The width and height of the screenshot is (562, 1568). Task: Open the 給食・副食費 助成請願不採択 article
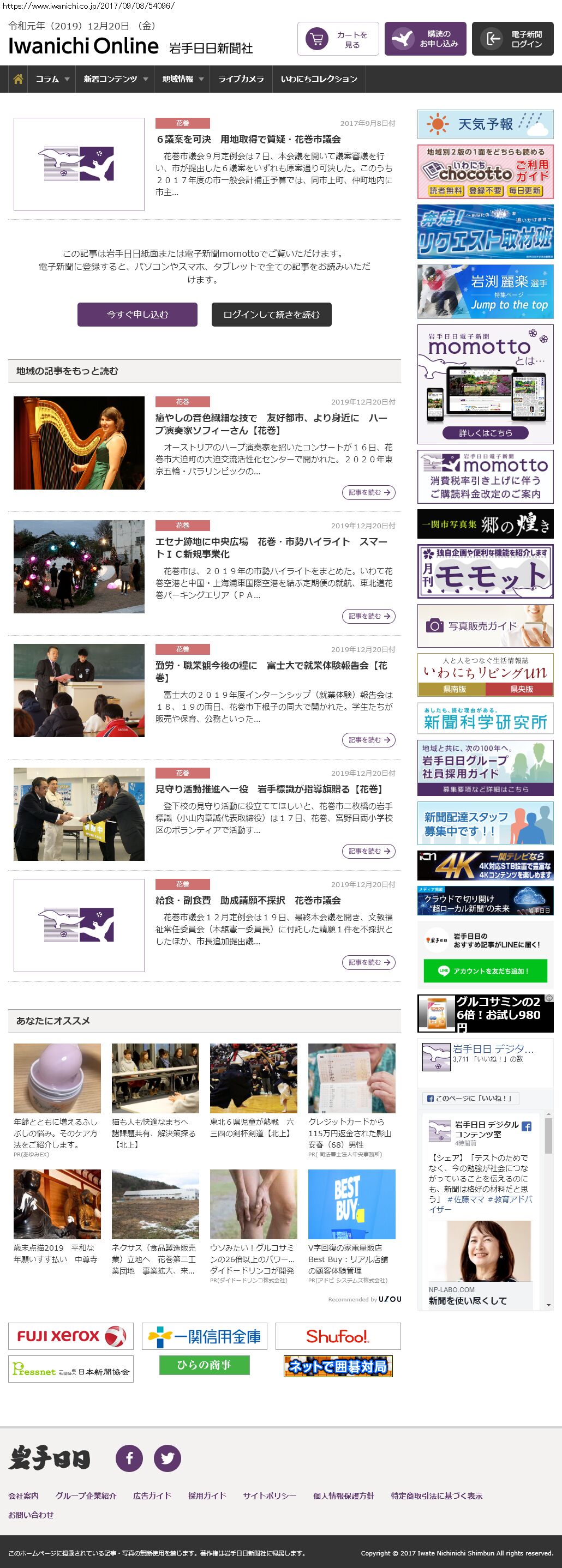click(248, 900)
